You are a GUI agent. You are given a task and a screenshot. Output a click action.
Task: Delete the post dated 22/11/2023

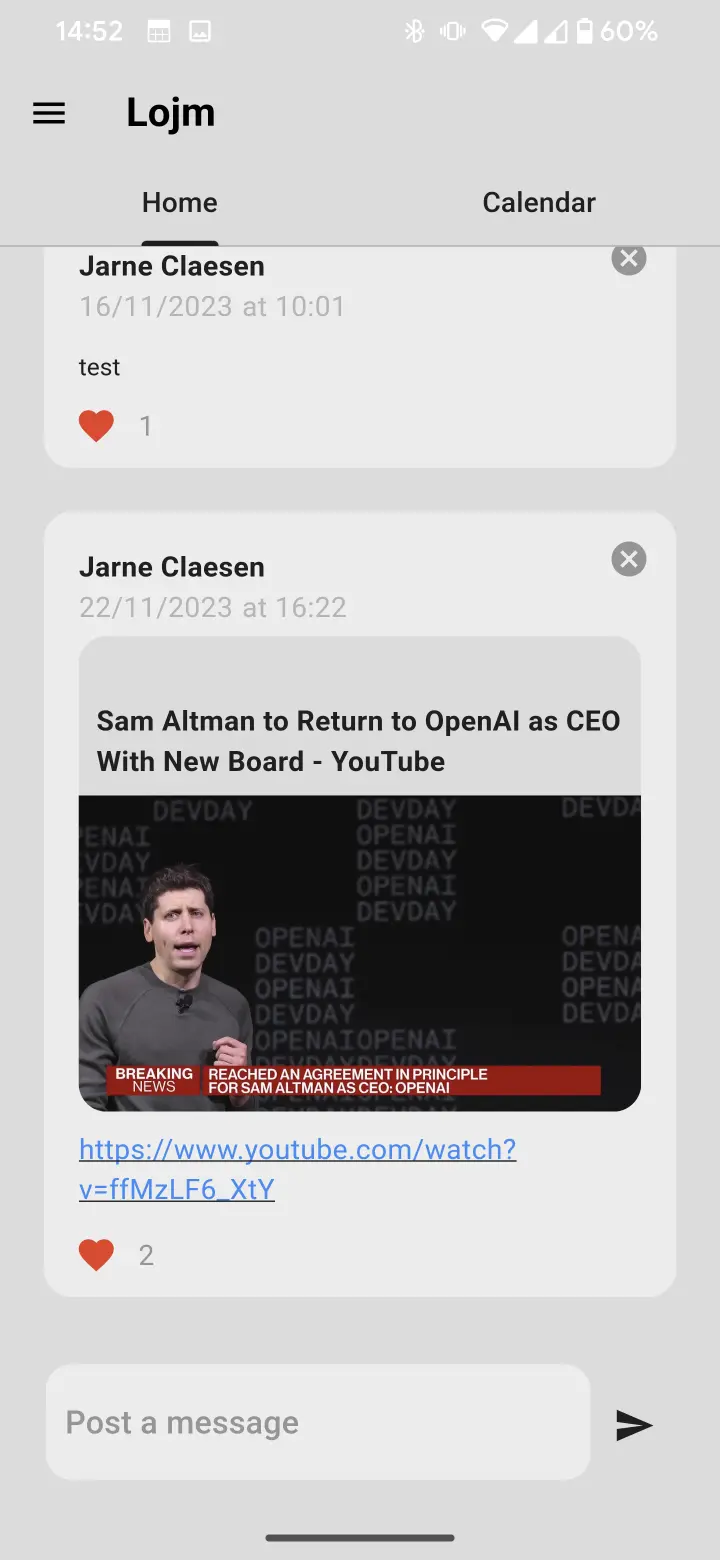[x=628, y=559]
